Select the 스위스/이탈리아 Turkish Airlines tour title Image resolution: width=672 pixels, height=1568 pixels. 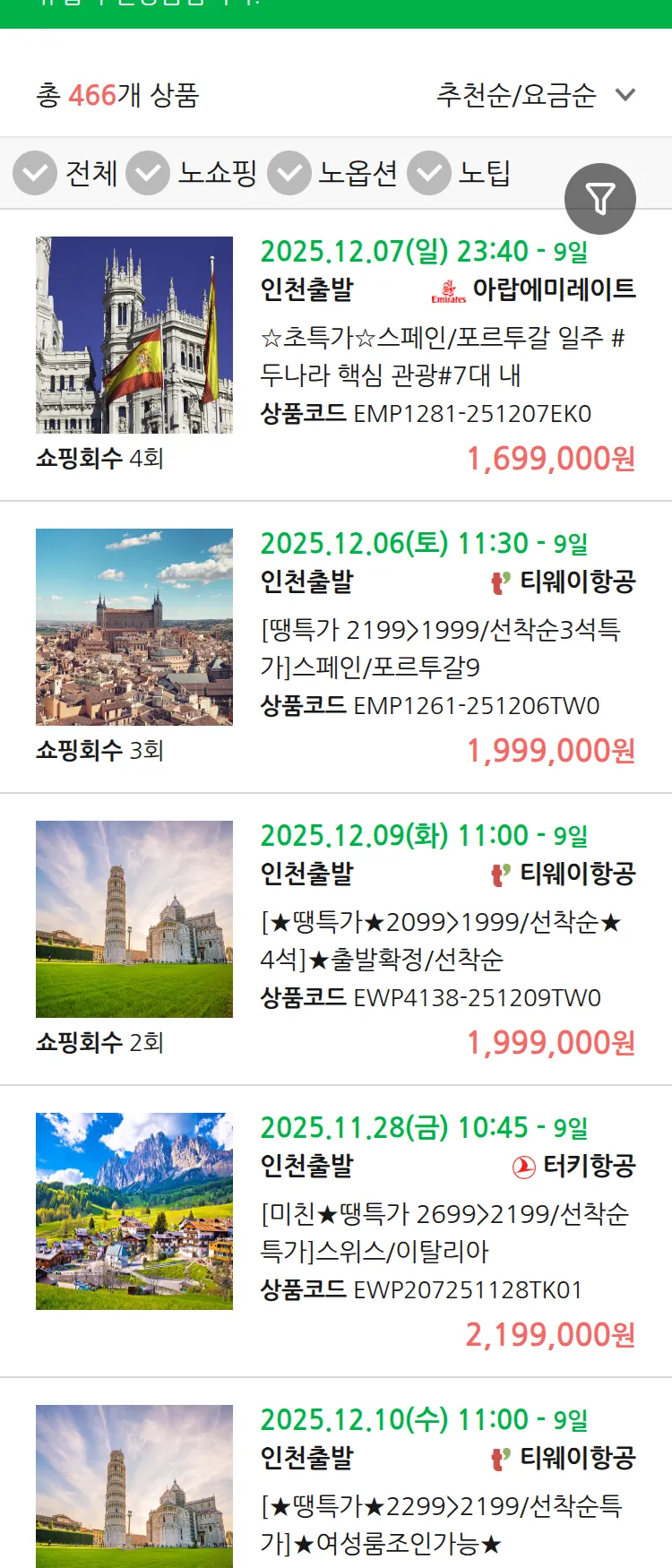coord(439,1236)
